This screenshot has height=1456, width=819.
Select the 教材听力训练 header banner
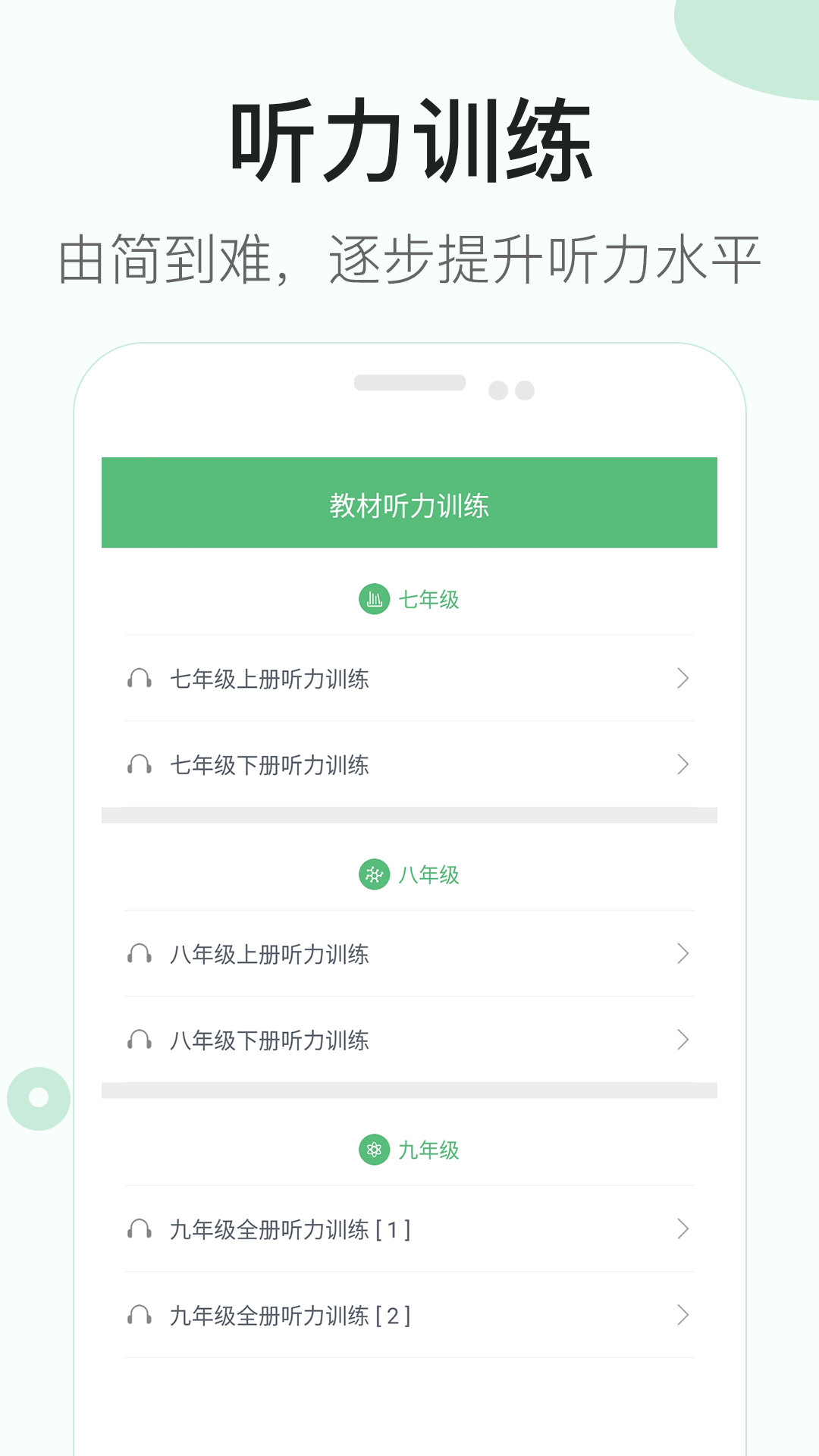408,501
